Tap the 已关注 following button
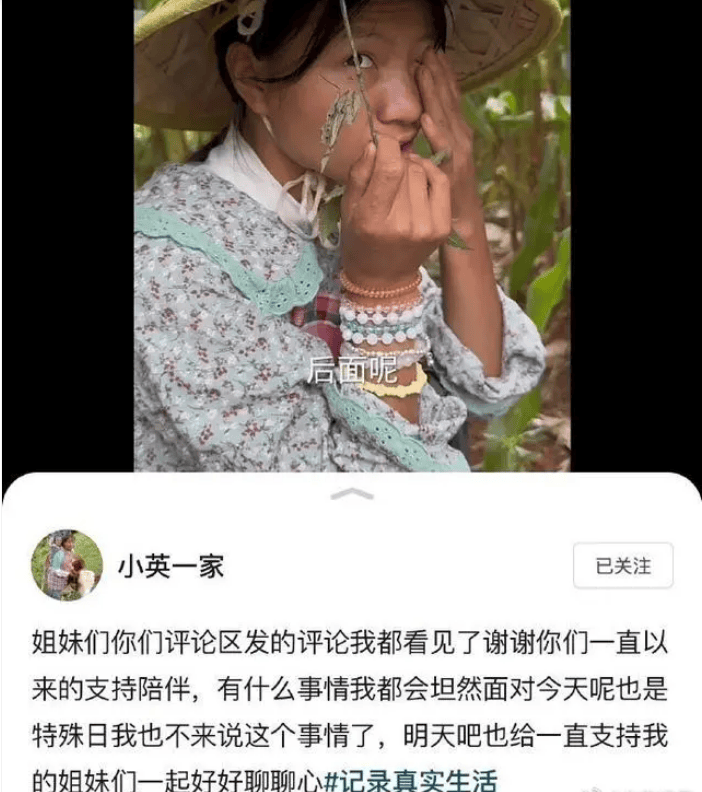Screen dimensions: 702x792 tap(623, 566)
